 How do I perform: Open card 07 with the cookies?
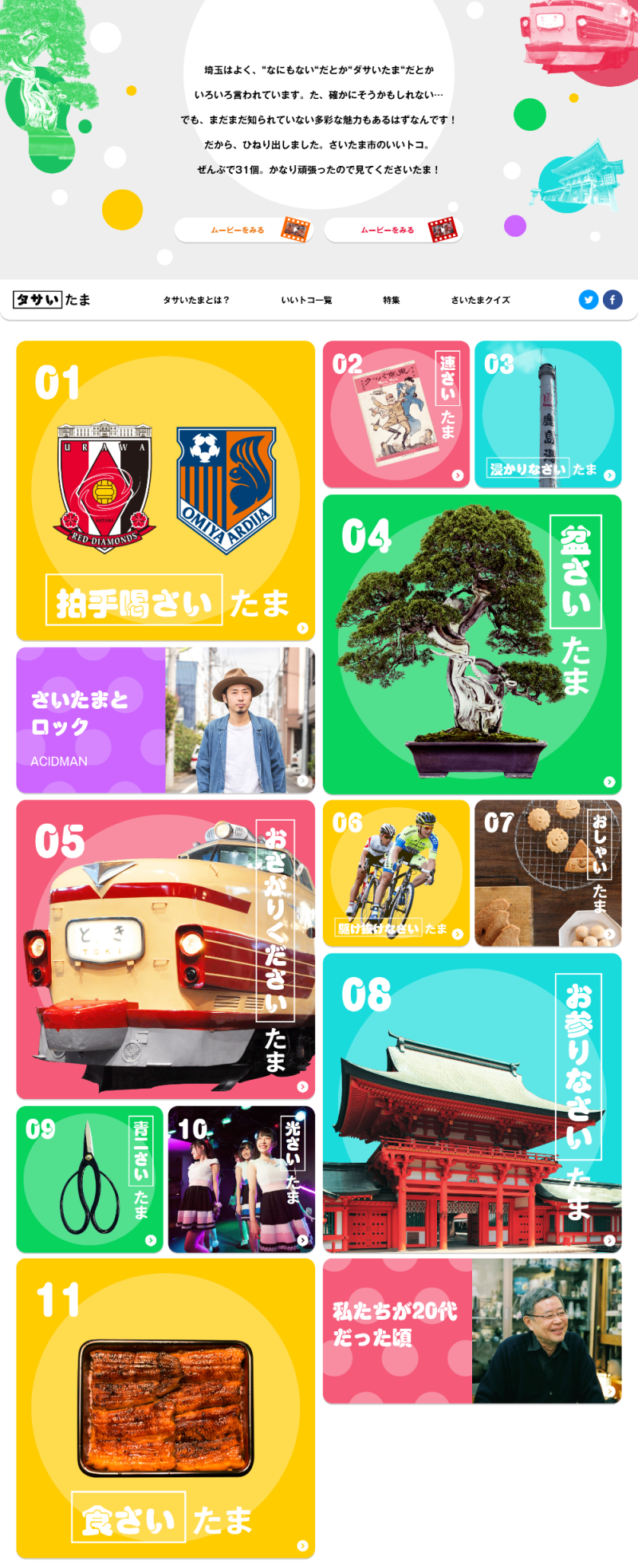tap(548, 873)
